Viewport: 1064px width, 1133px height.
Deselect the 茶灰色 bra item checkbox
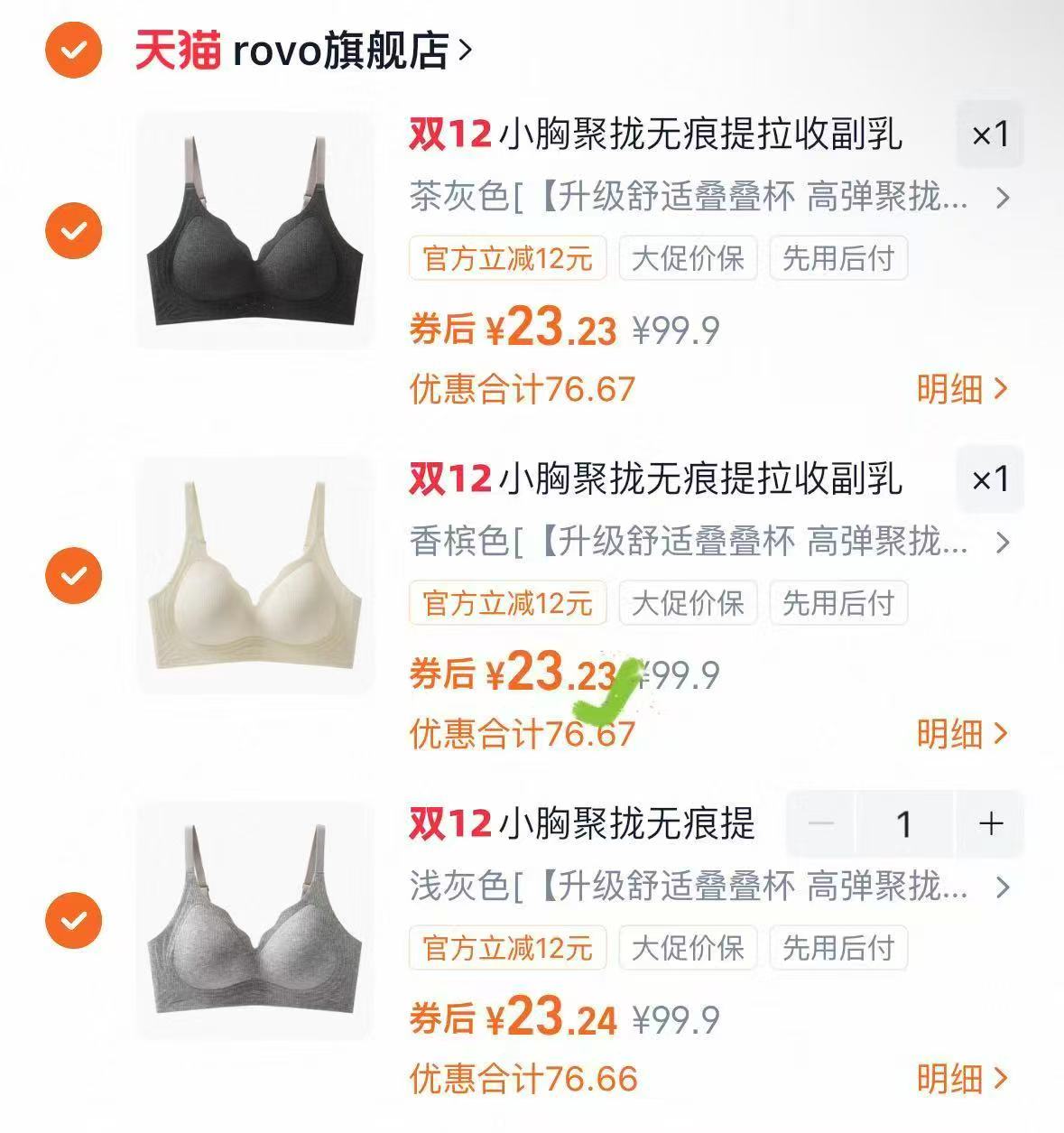pos(72,229)
